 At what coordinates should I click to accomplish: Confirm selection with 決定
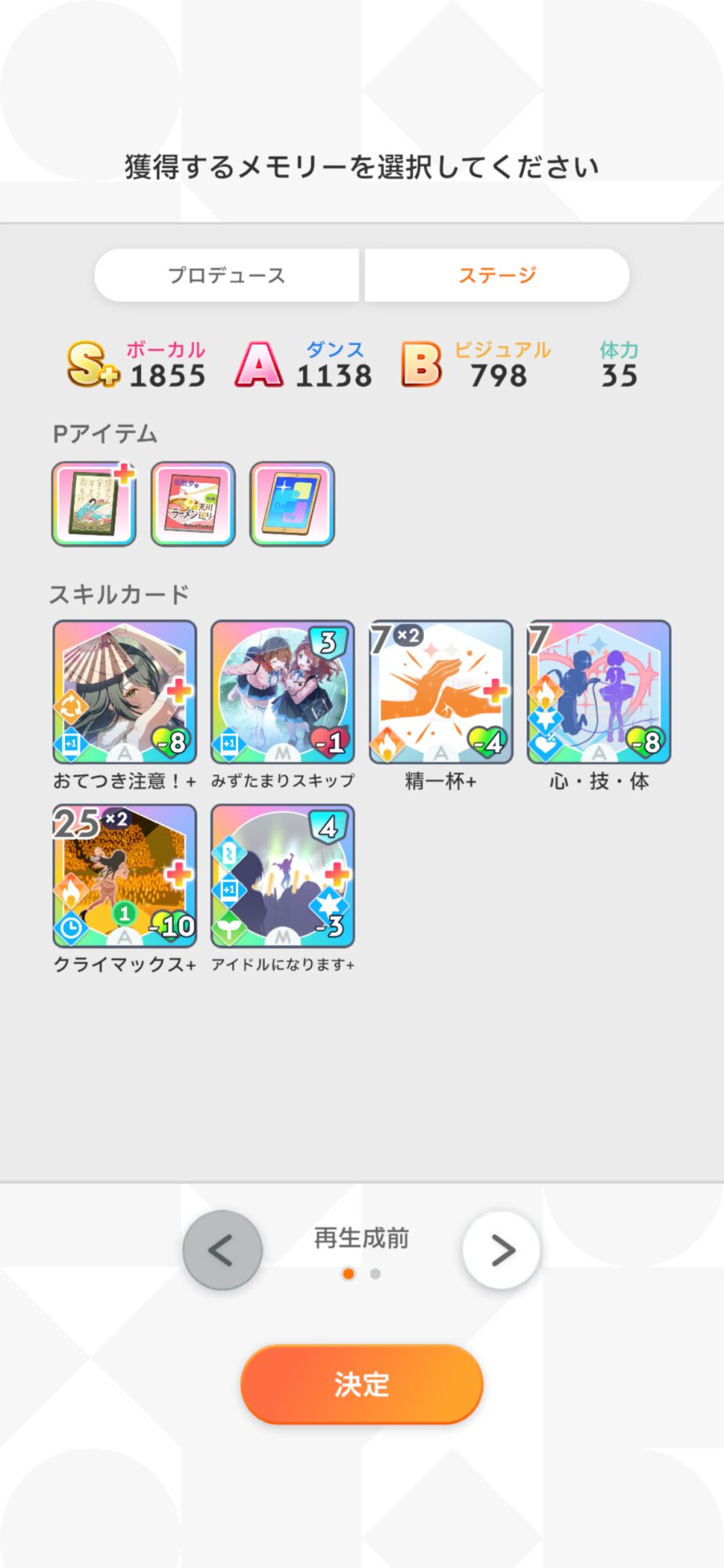(x=362, y=1384)
